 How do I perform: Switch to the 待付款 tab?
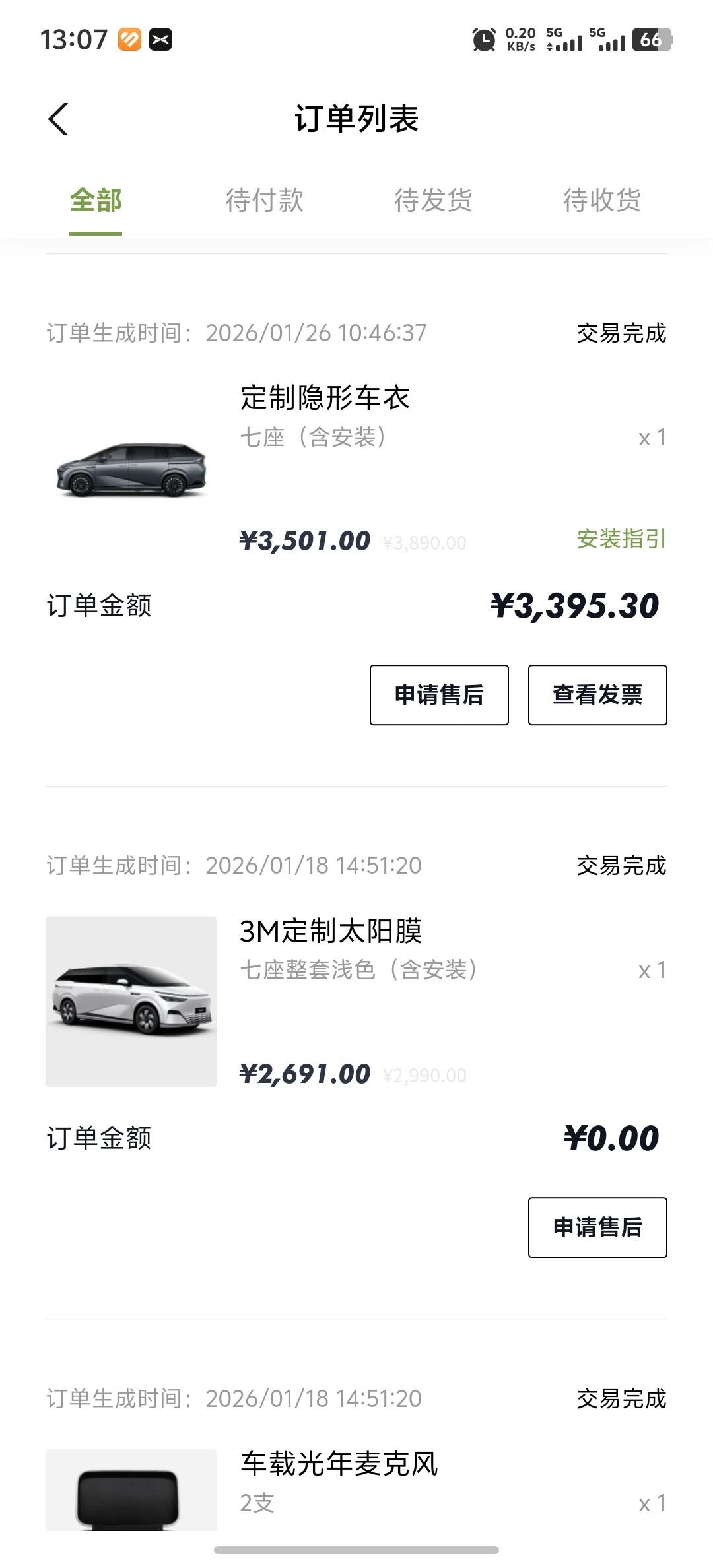(x=264, y=201)
